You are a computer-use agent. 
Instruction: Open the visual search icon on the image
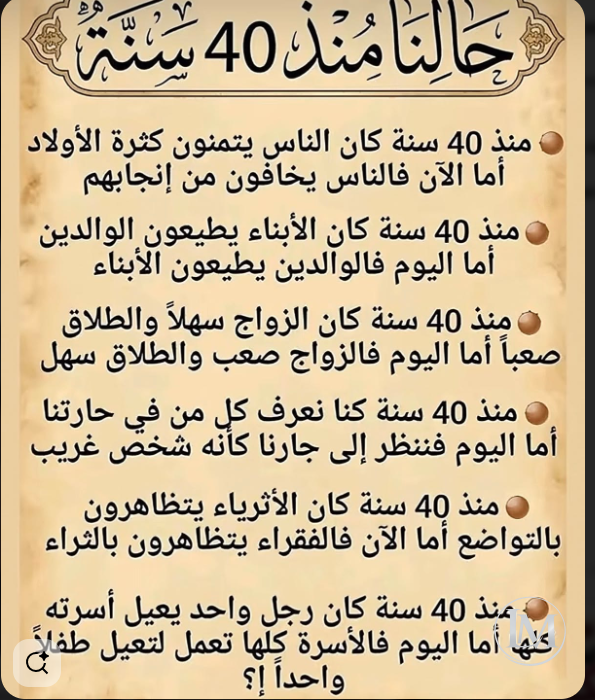point(37,662)
